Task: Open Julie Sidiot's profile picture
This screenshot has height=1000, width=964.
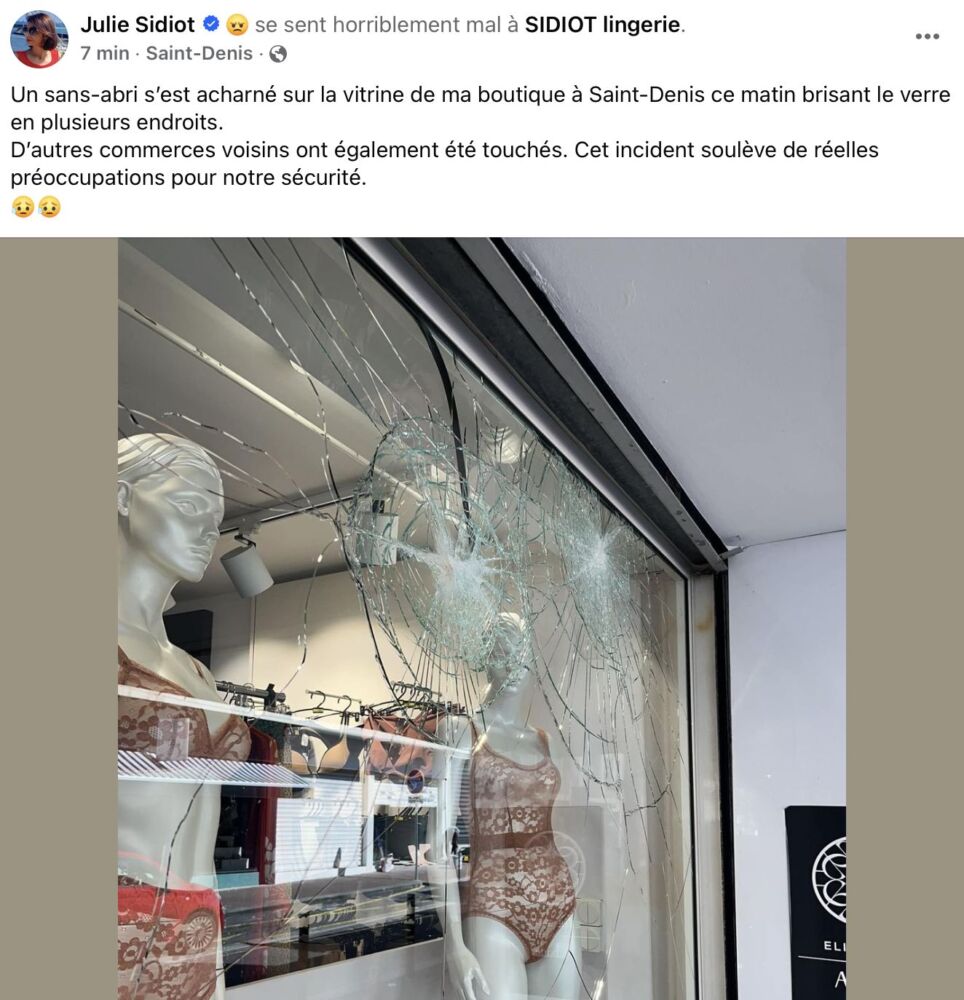Action: point(39,39)
